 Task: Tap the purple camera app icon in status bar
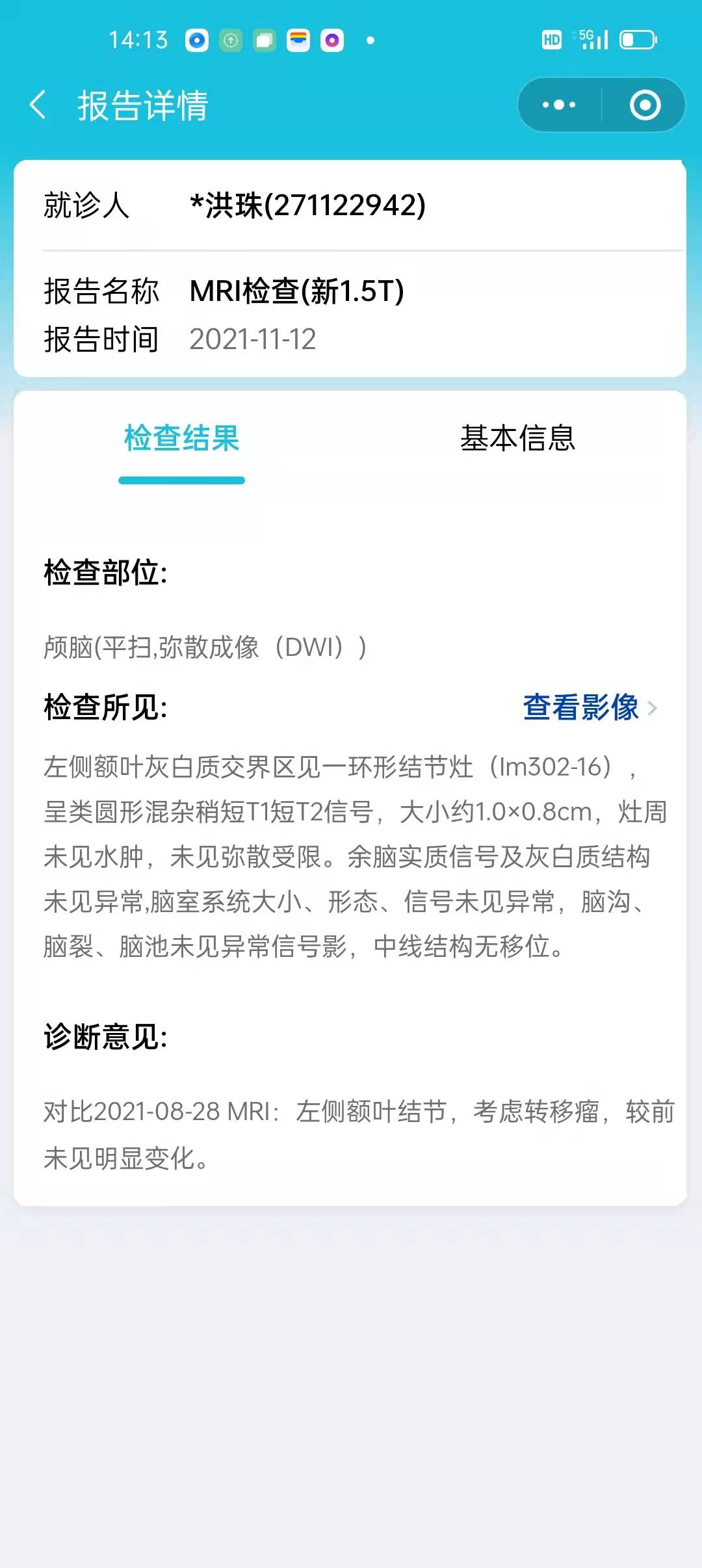333,40
